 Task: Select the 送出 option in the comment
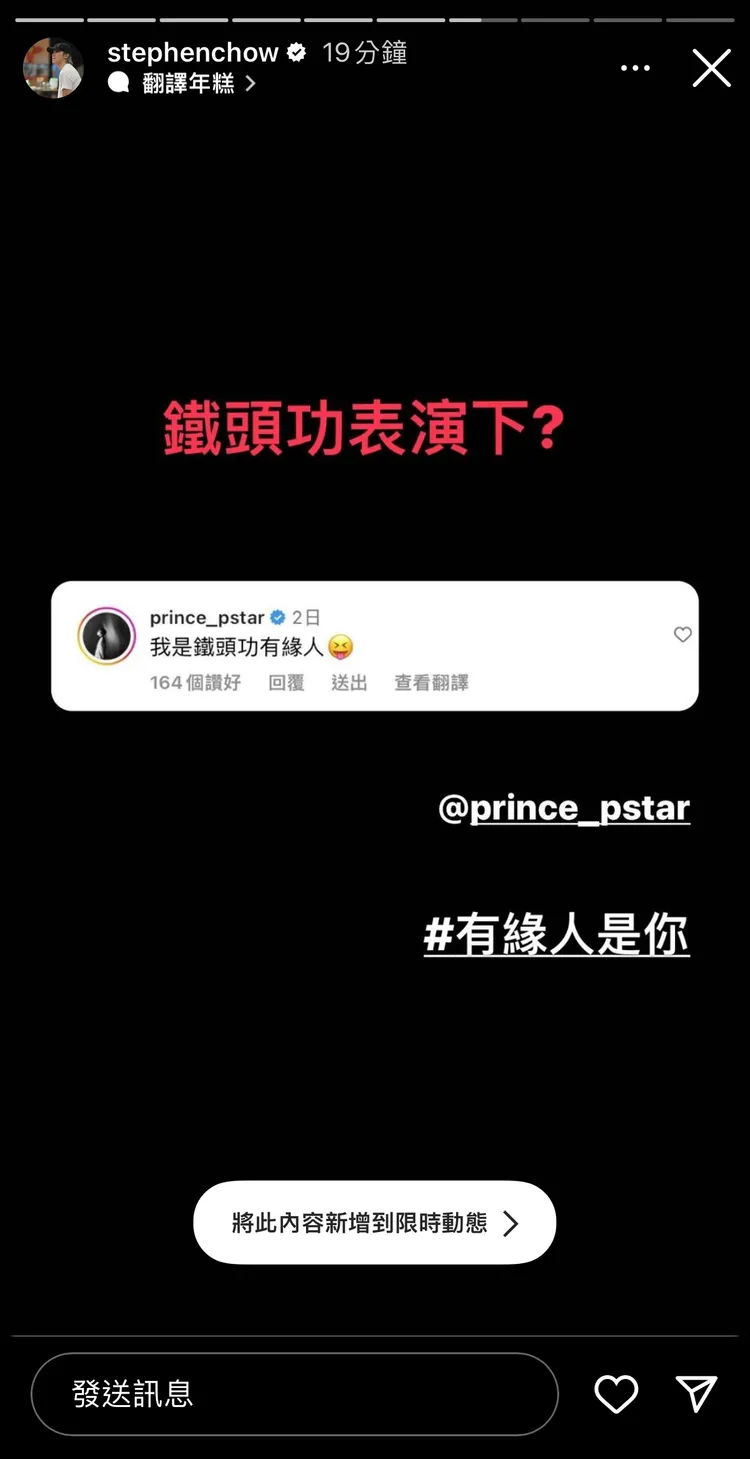348,683
